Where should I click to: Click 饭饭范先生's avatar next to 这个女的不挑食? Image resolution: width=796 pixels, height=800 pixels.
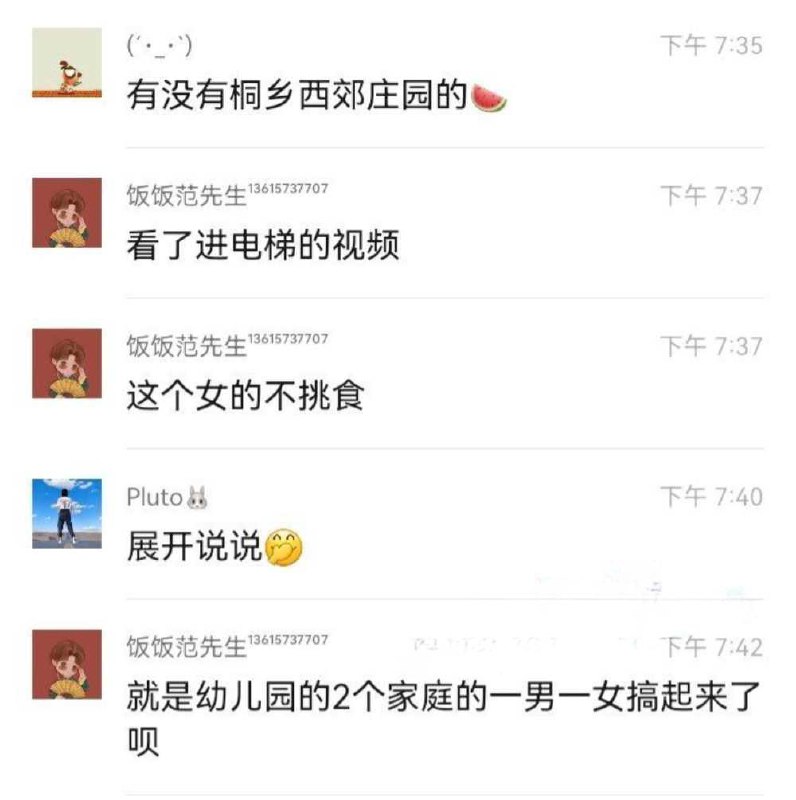coord(65,362)
